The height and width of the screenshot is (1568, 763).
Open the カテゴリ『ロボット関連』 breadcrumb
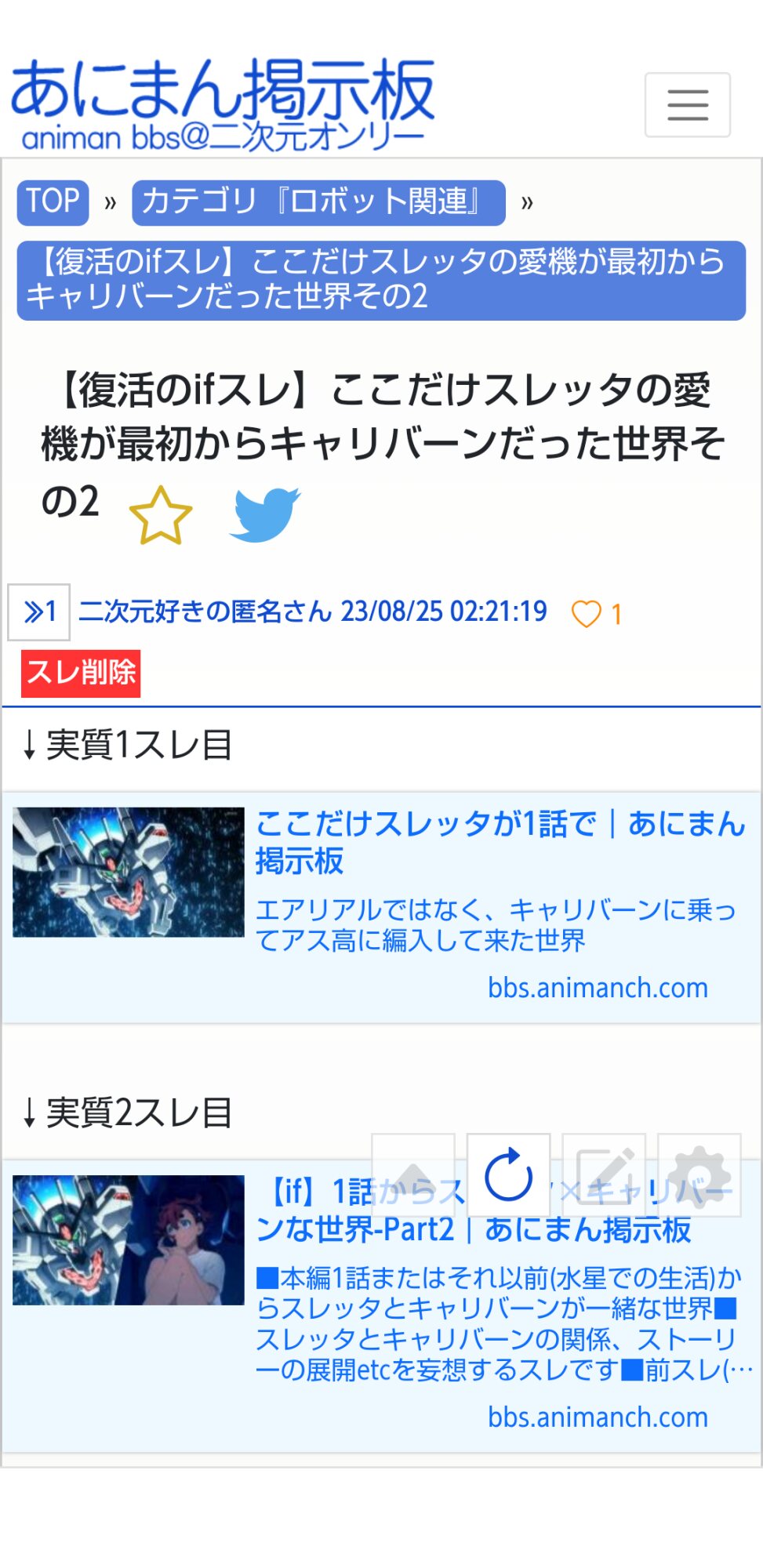[x=318, y=202]
